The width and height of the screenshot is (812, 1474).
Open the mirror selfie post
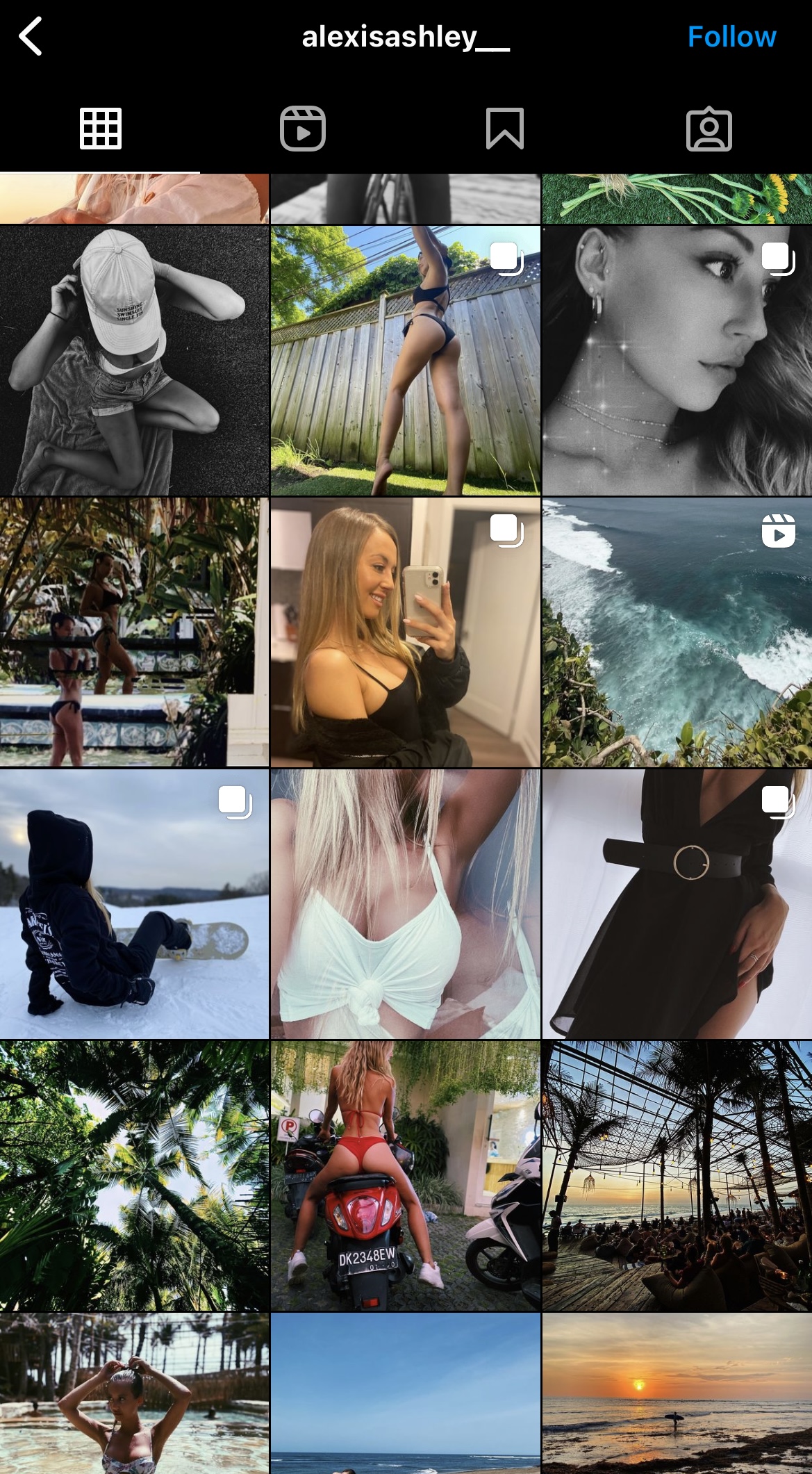pos(406,632)
